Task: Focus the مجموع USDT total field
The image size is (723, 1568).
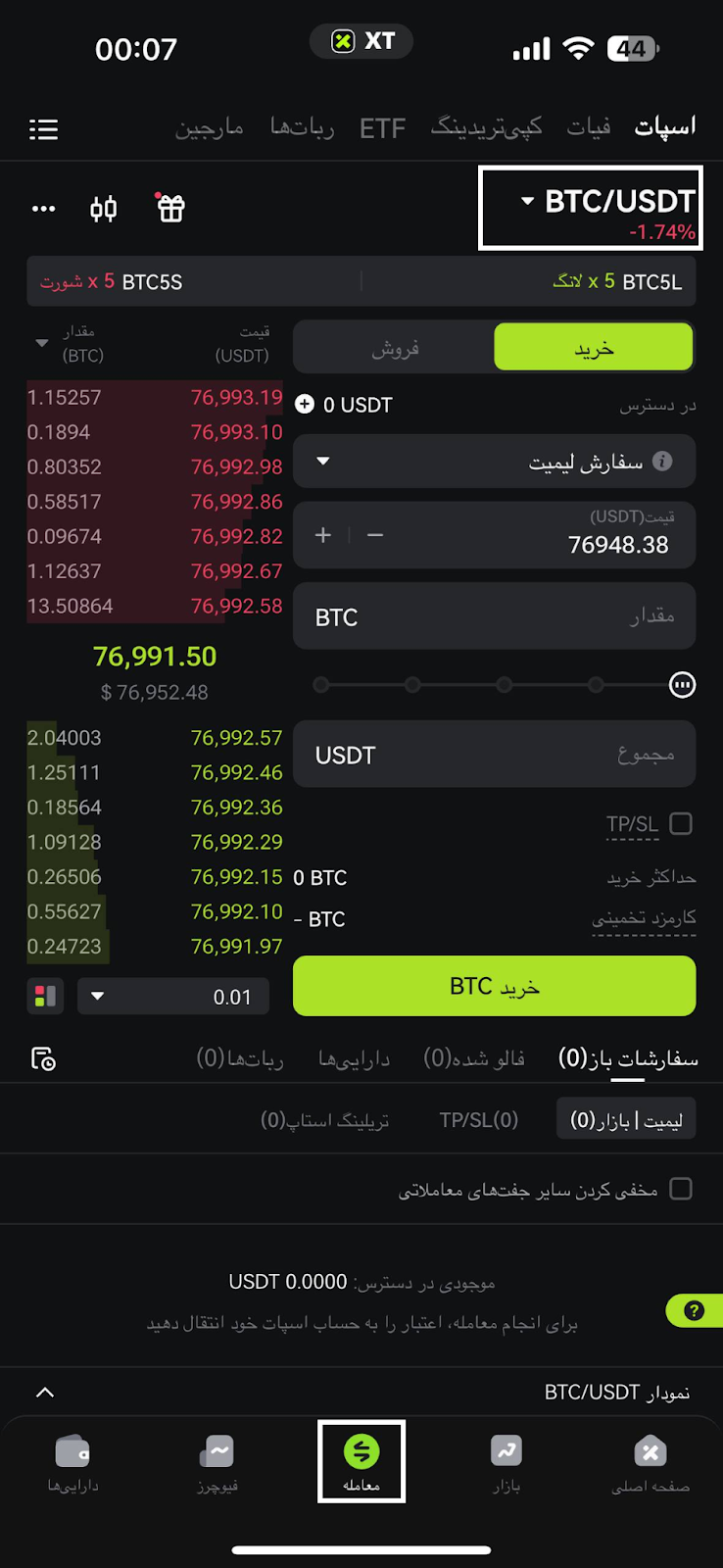Action: coord(494,755)
